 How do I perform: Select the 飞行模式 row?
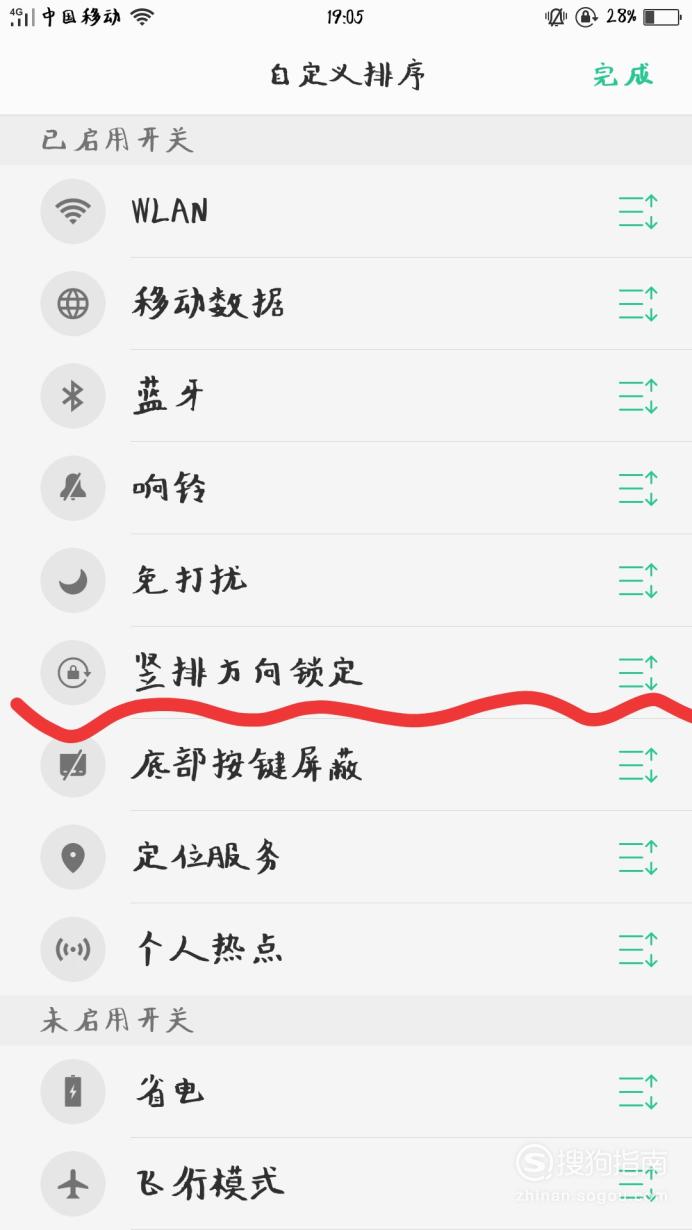[346, 1184]
